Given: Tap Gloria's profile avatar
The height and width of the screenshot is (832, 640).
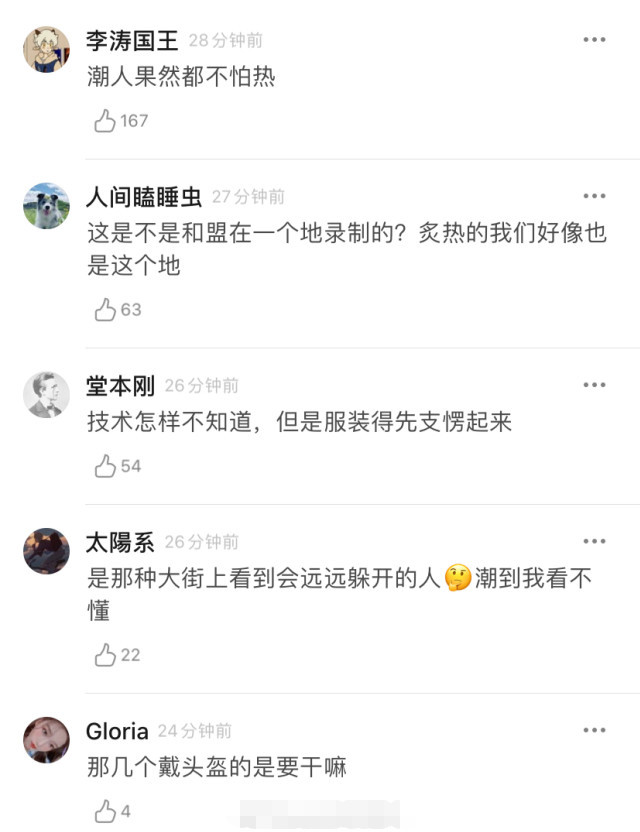Looking at the screenshot, I should pyautogui.click(x=47, y=740).
